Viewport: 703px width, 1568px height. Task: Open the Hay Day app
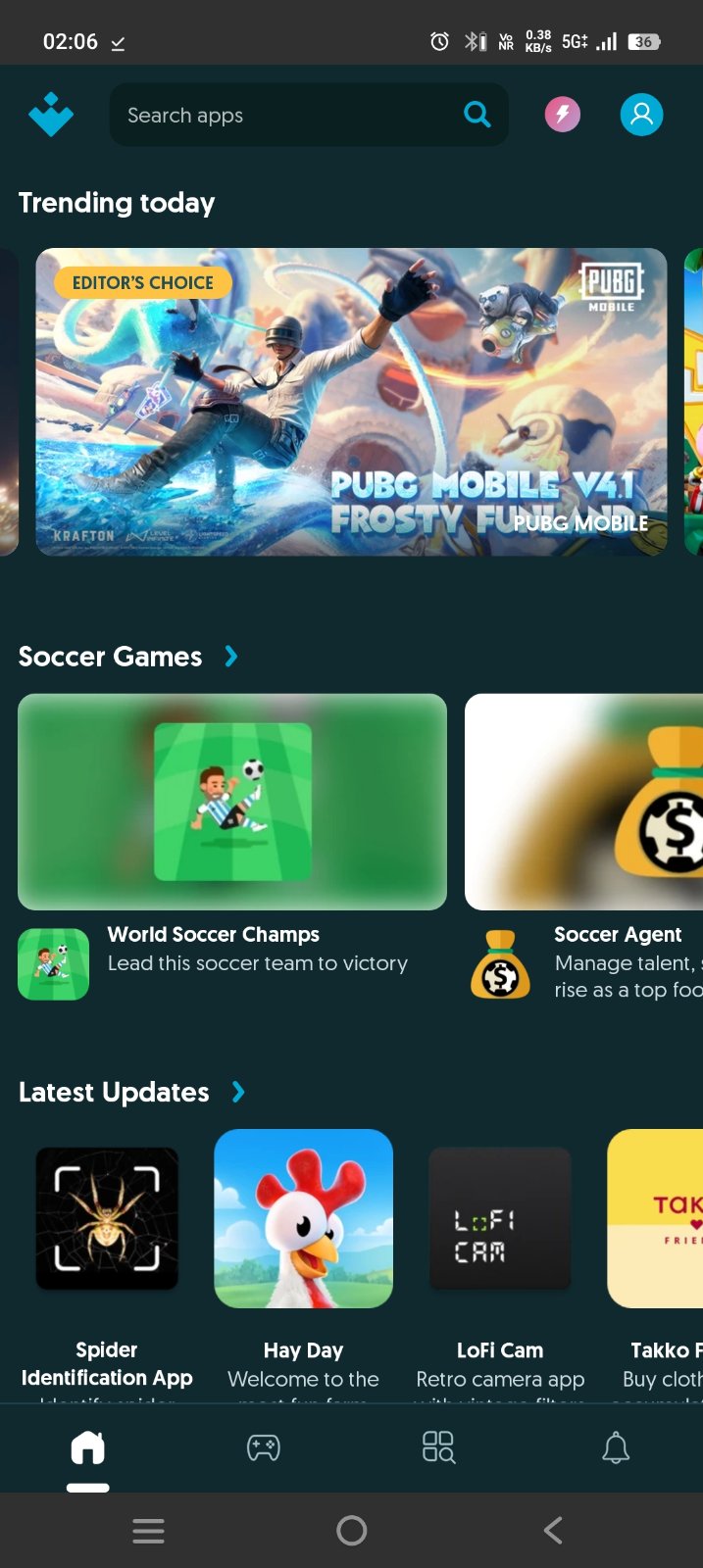tap(303, 1218)
